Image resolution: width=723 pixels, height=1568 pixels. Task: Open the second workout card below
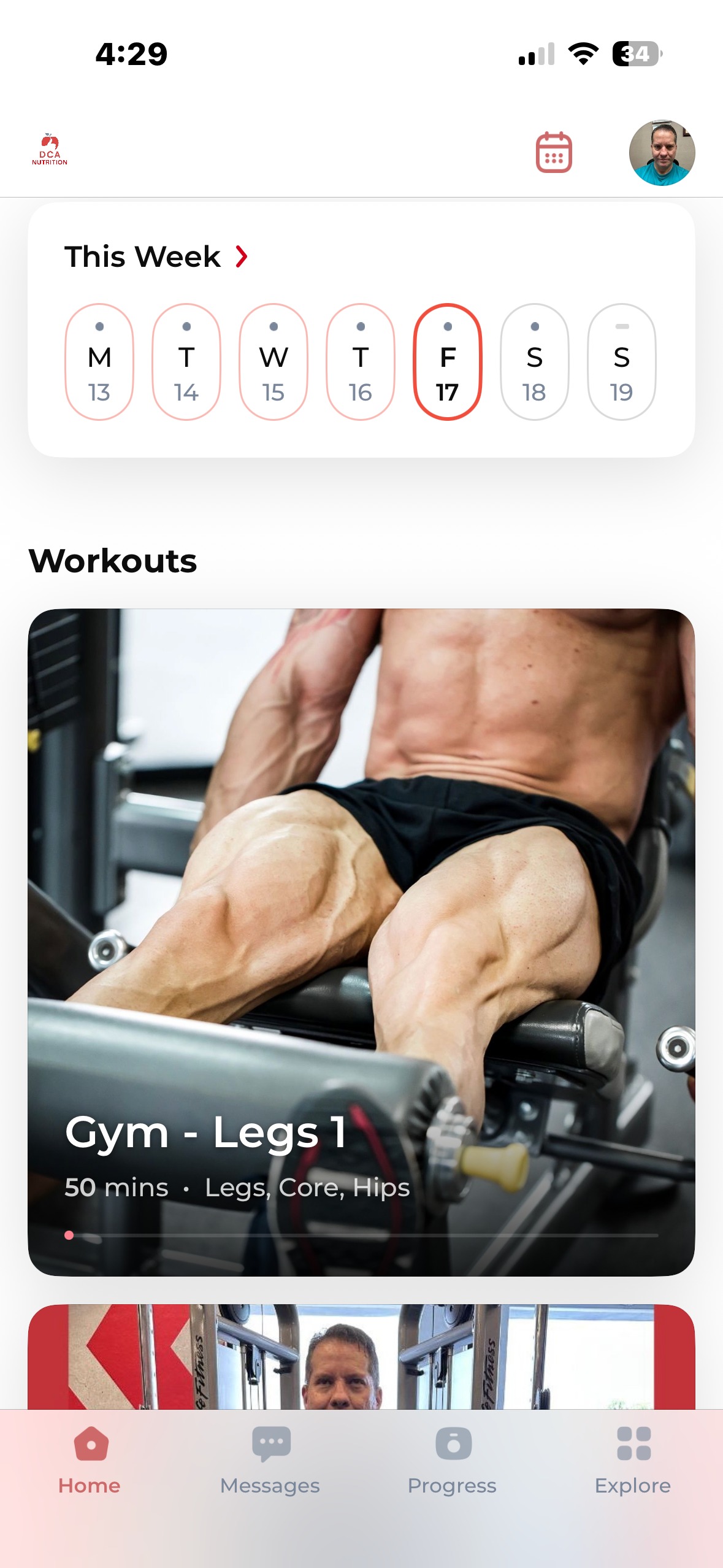361,1380
